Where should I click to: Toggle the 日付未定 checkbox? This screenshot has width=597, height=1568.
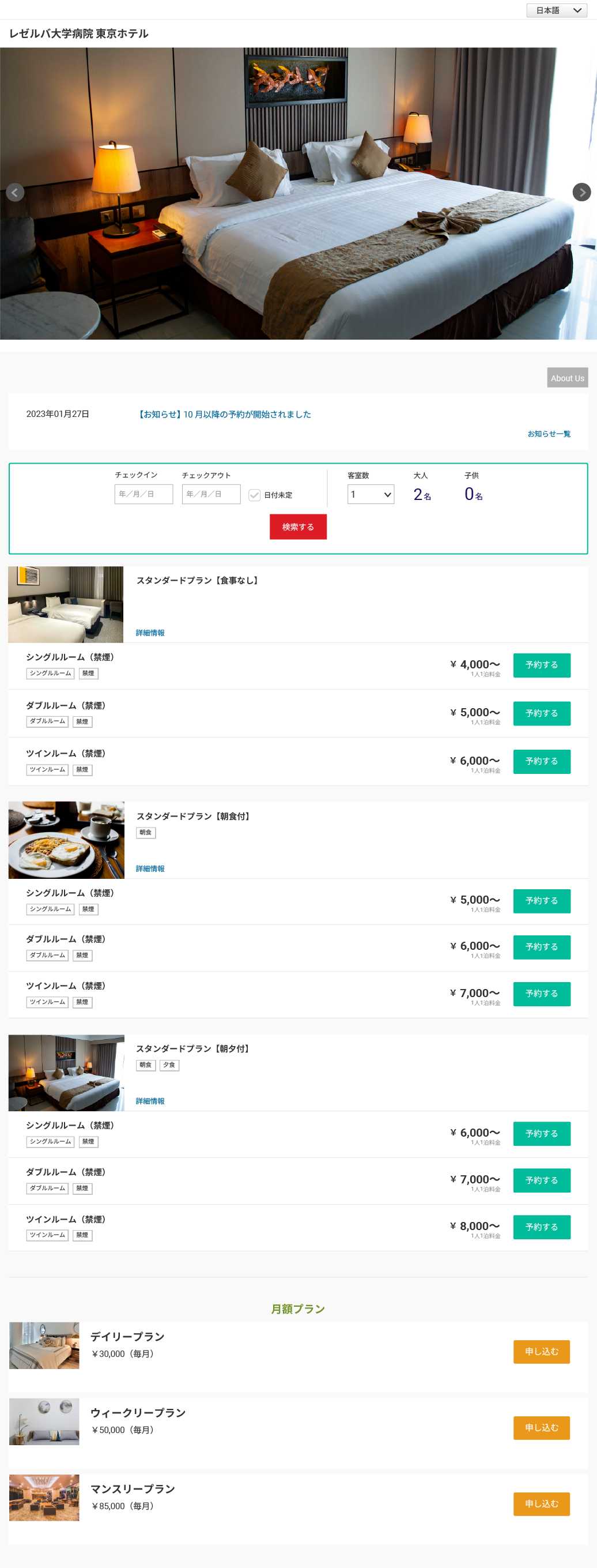[x=255, y=495]
